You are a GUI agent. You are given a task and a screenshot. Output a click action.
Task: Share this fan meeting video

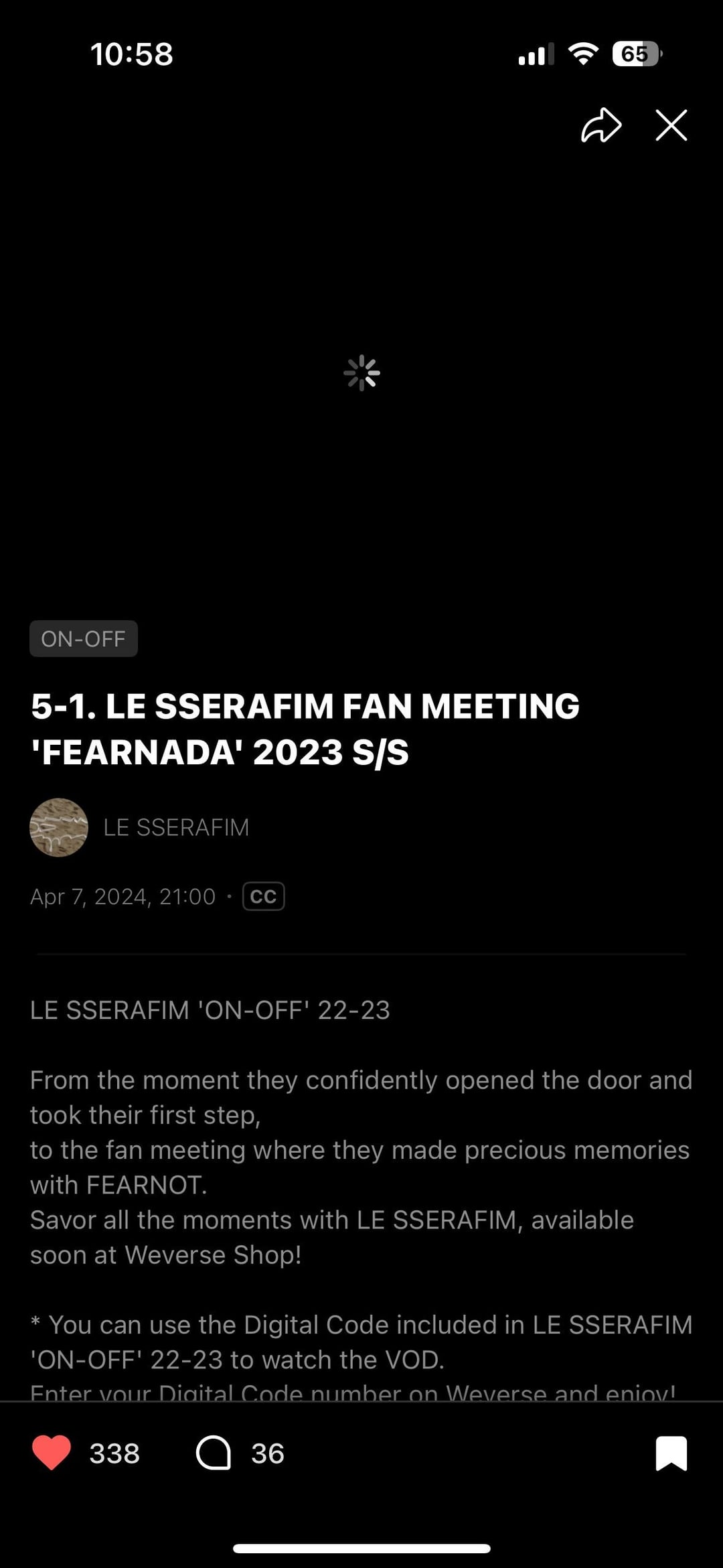600,125
